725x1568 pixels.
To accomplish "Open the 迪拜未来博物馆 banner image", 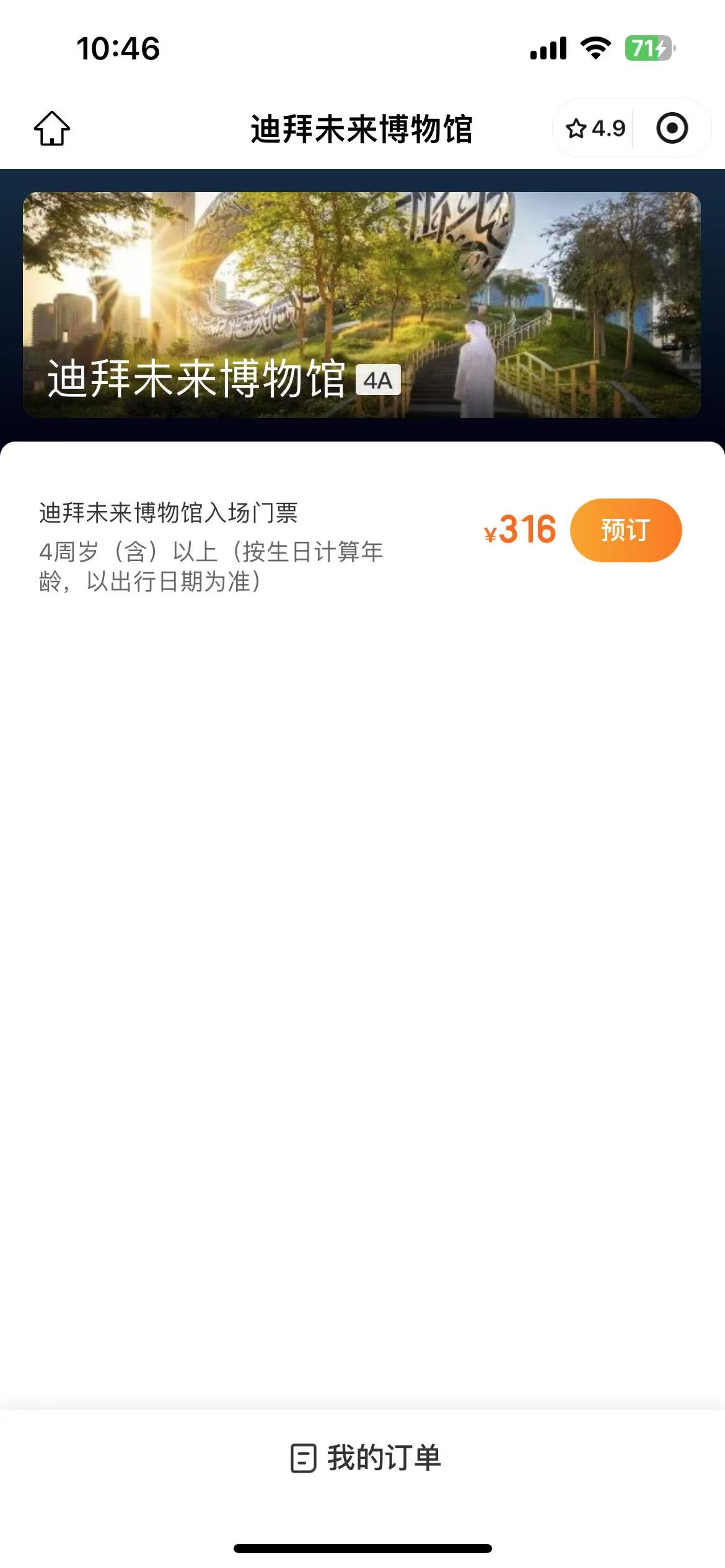I will coord(362,305).
